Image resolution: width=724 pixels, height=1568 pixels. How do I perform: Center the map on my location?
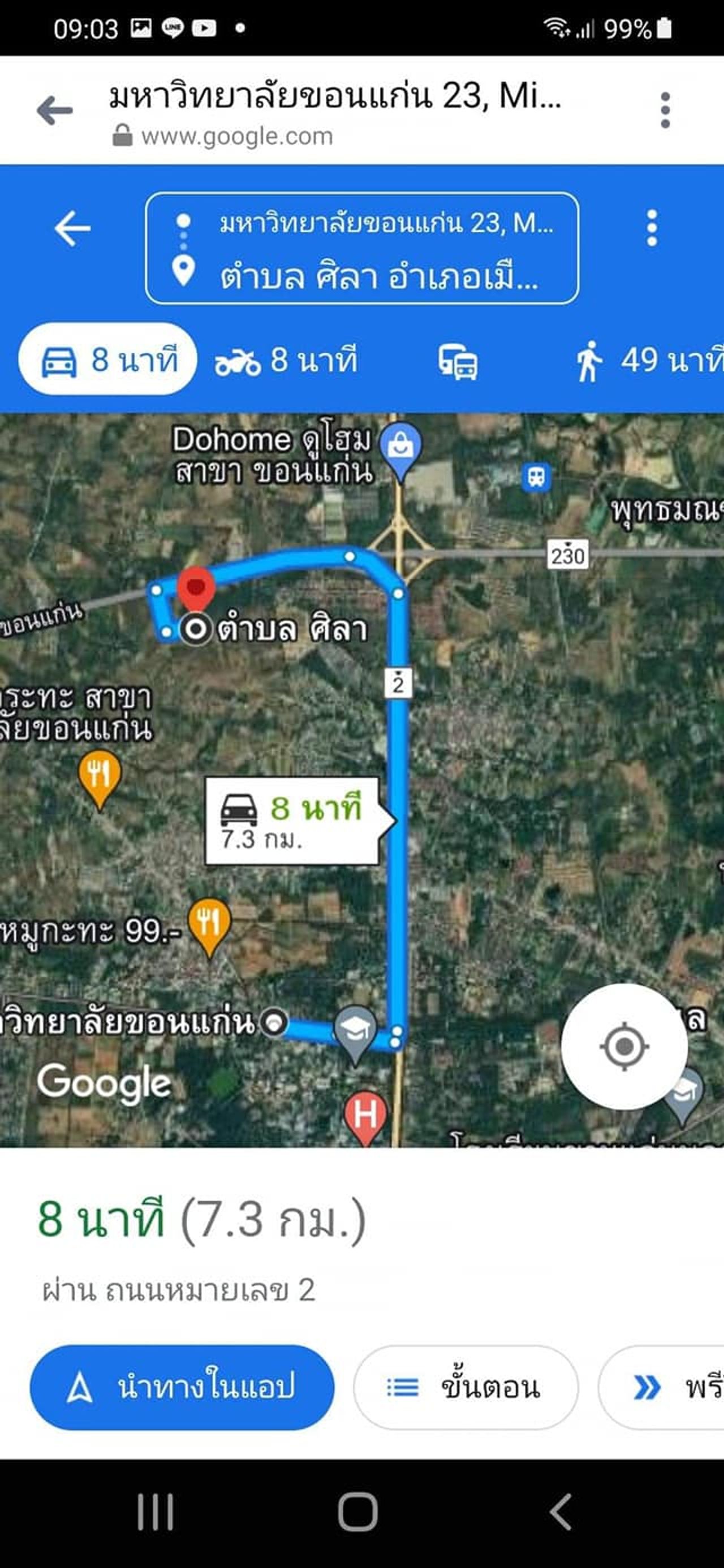(x=624, y=1046)
